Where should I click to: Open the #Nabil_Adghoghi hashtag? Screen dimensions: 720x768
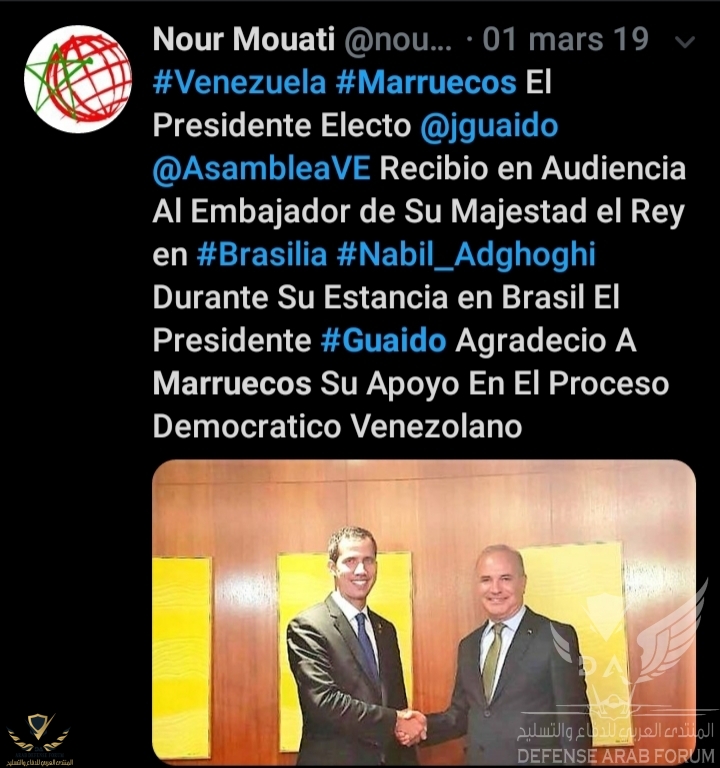466,255
